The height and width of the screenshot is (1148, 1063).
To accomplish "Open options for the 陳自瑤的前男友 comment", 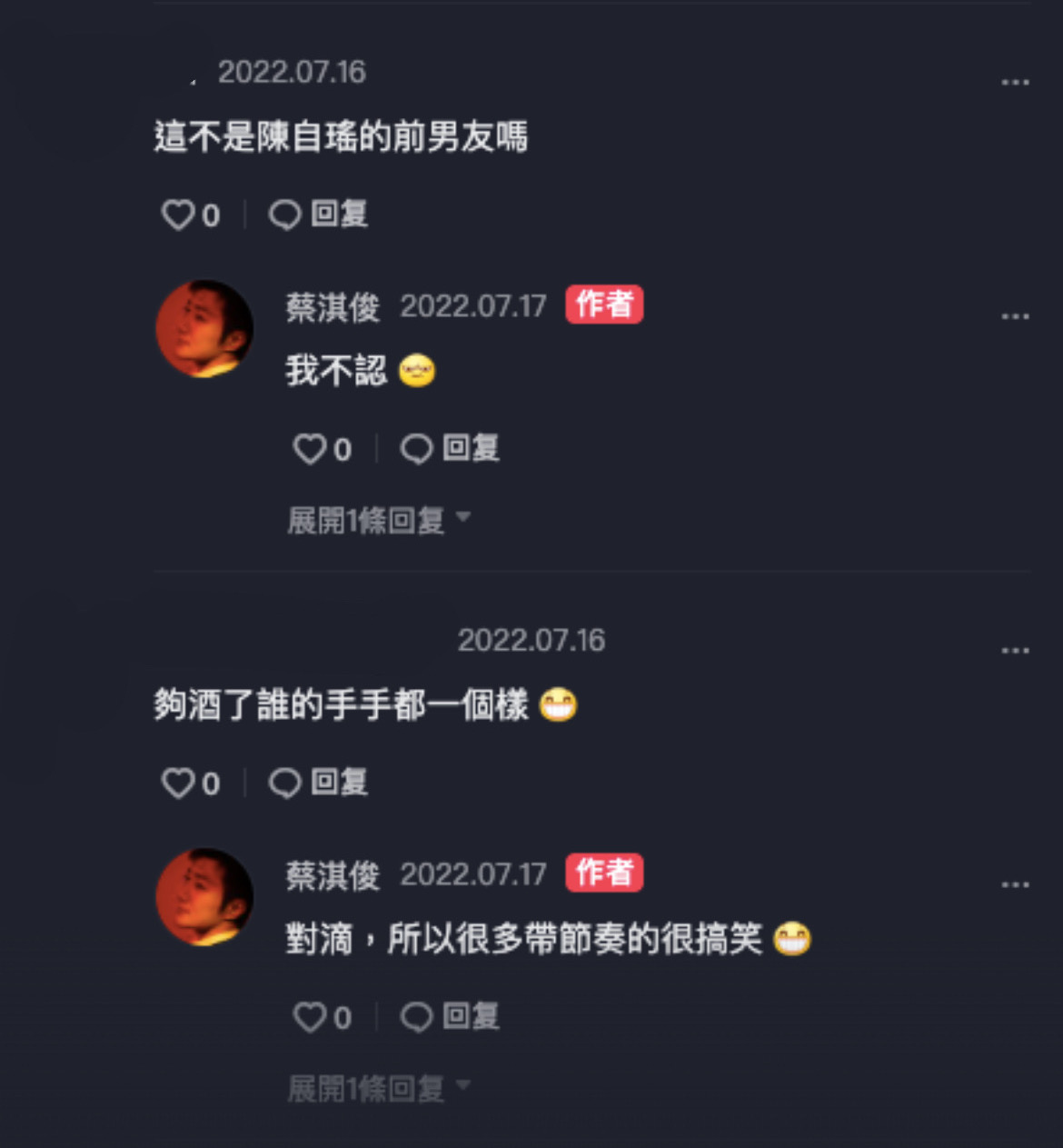I will pyautogui.click(x=1014, y=83).
